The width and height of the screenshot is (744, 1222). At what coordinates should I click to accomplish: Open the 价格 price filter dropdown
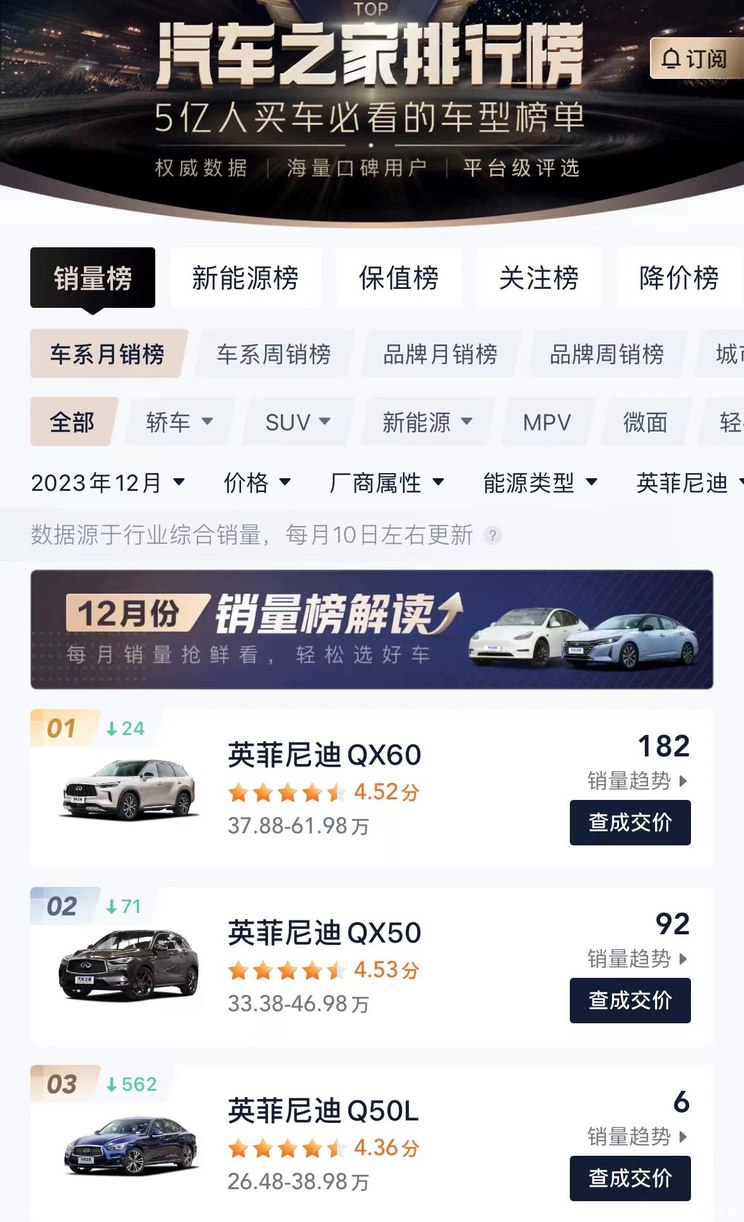[x=256, y=483]
